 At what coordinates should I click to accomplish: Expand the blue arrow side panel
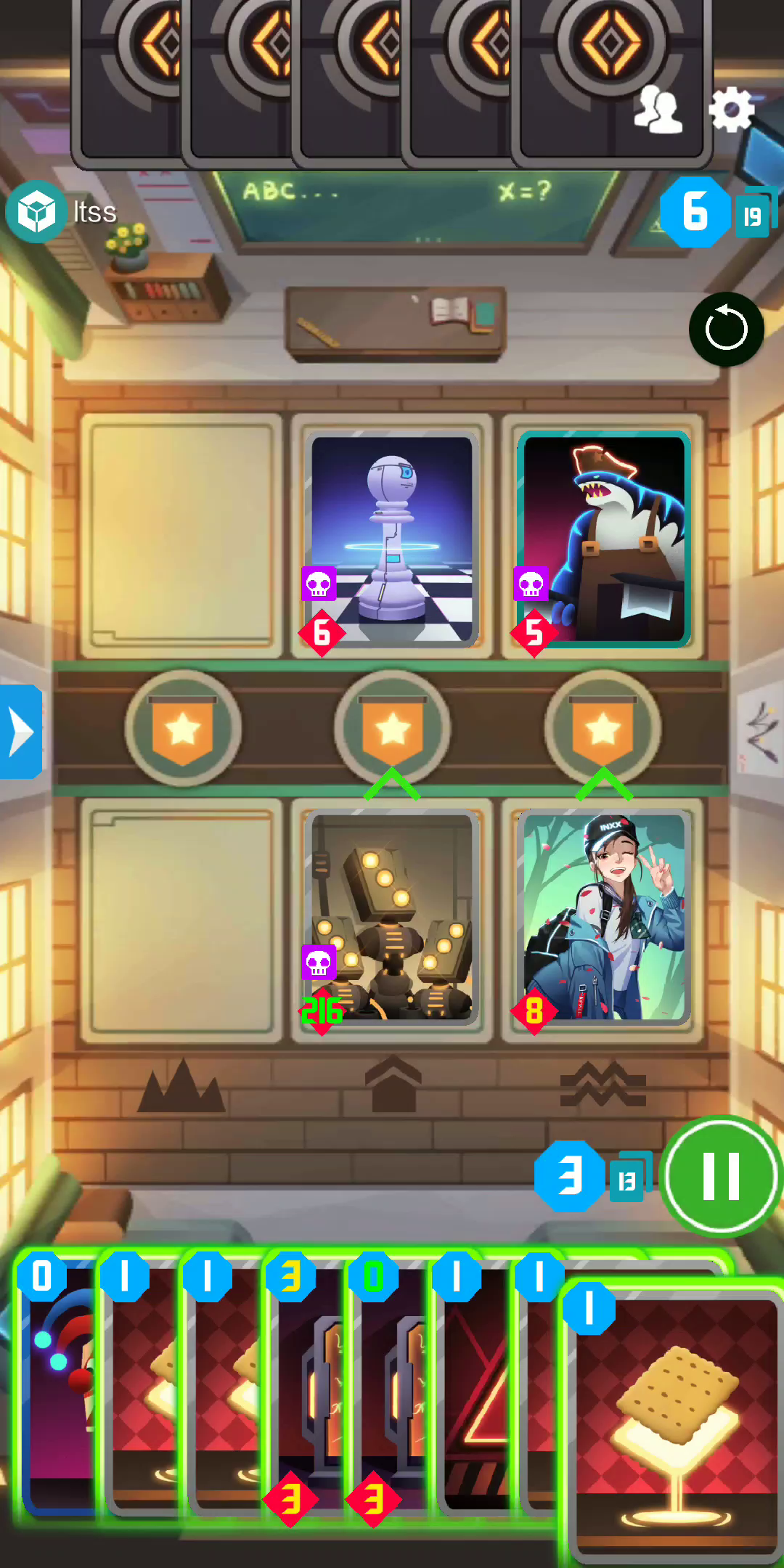(x=20, y=731)
